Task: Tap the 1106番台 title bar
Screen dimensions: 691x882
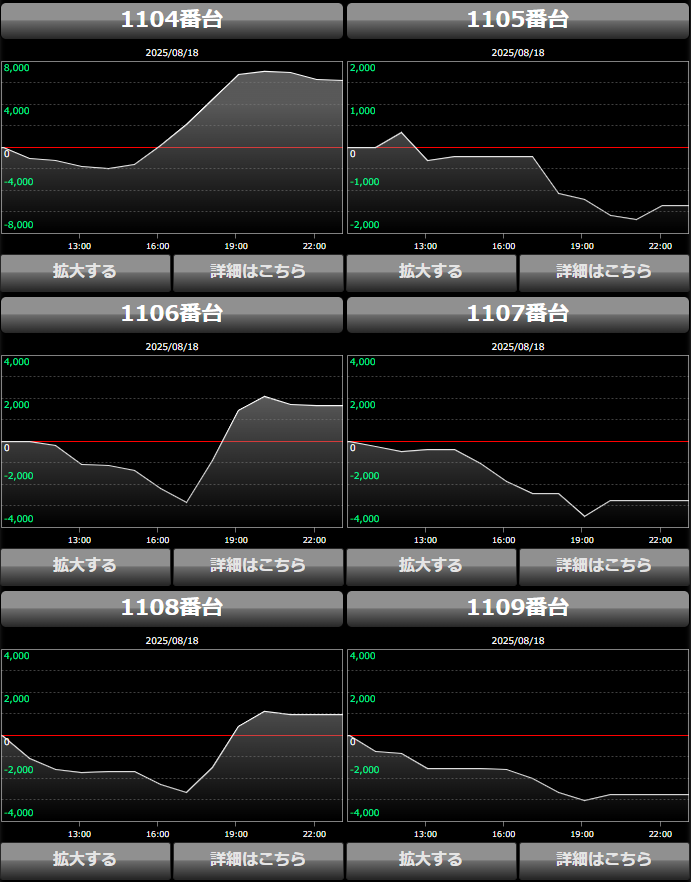Action: pos(172,314)
